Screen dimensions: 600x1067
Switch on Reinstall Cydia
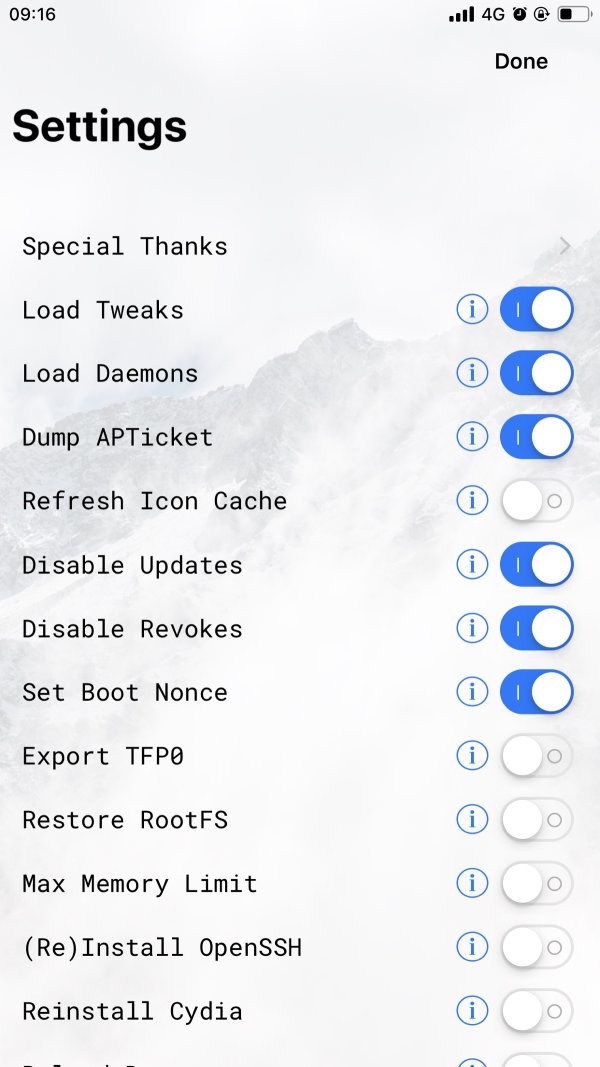536,1011
